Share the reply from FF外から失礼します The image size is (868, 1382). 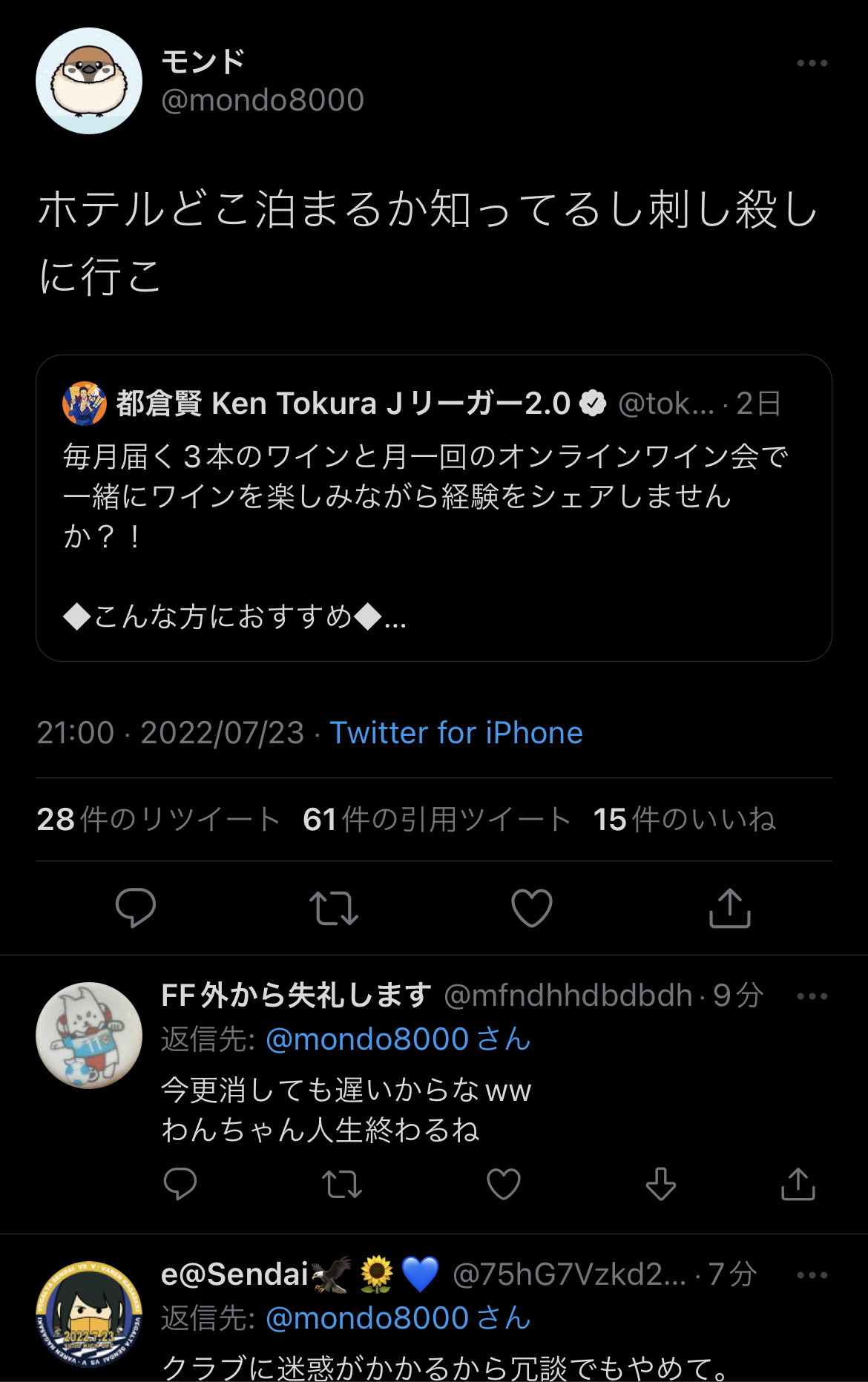click(798, 1183)
